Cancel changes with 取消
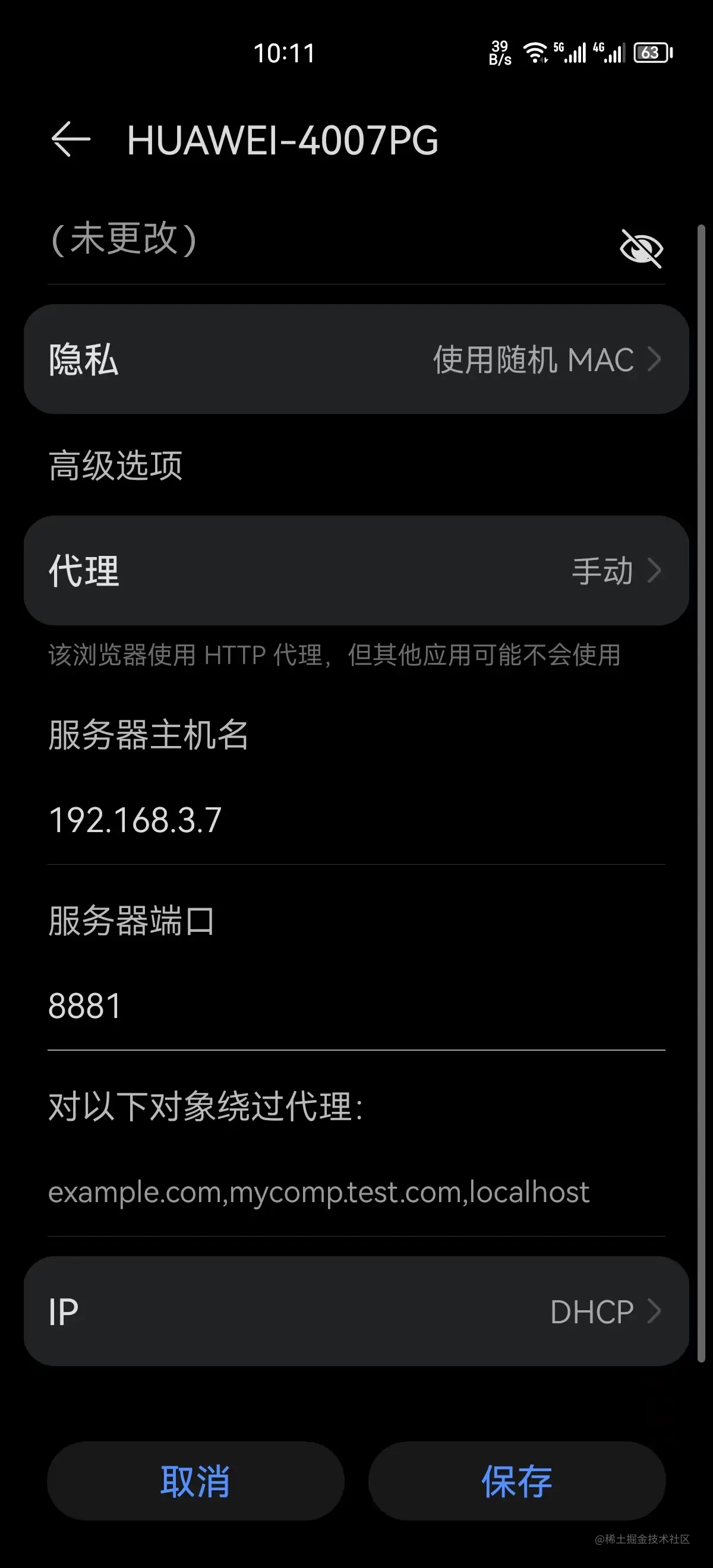 [x=195, y=1481]
